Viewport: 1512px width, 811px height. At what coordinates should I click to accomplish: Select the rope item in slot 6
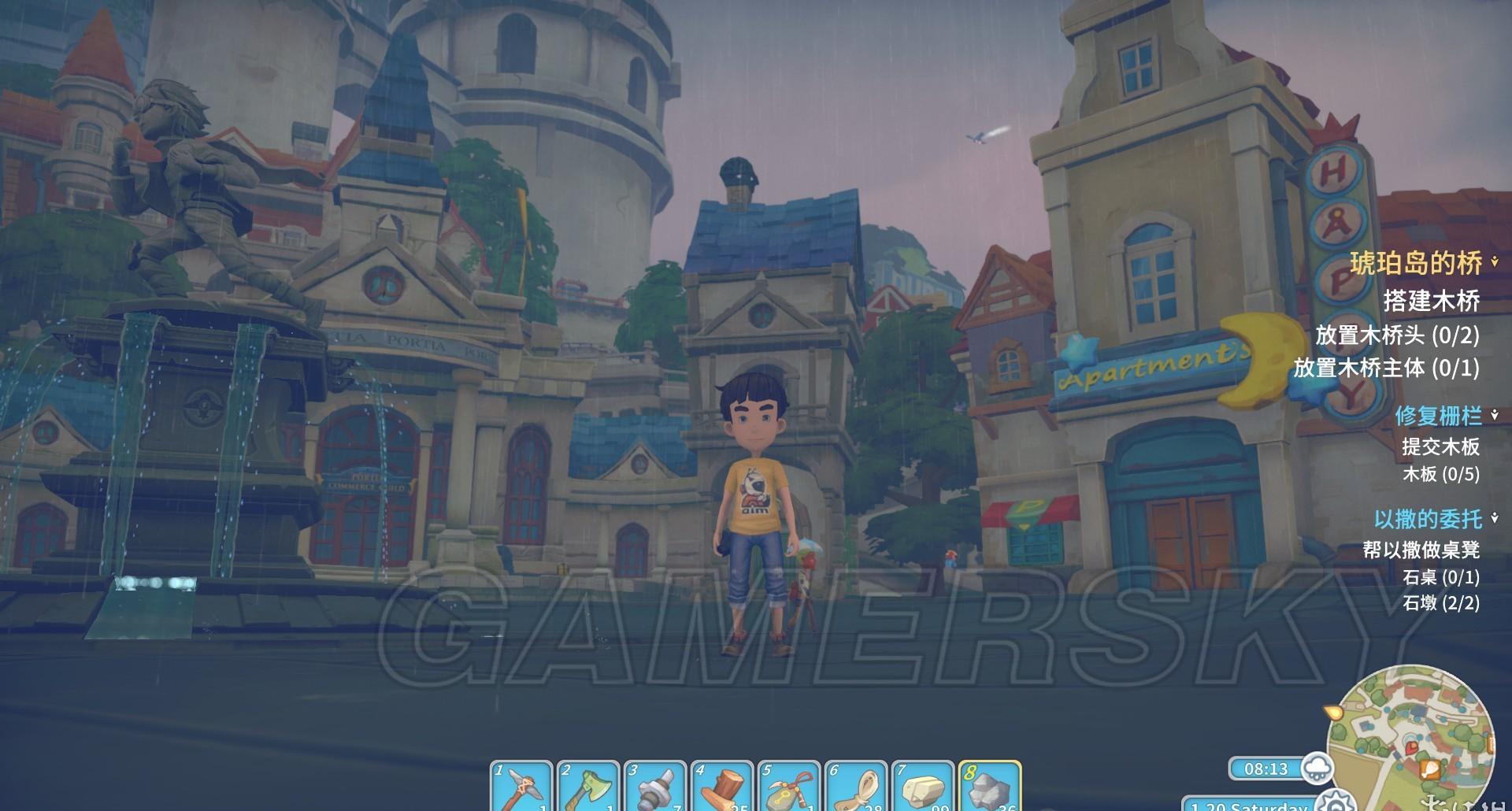pyautogui.click(x=855, y=787)
